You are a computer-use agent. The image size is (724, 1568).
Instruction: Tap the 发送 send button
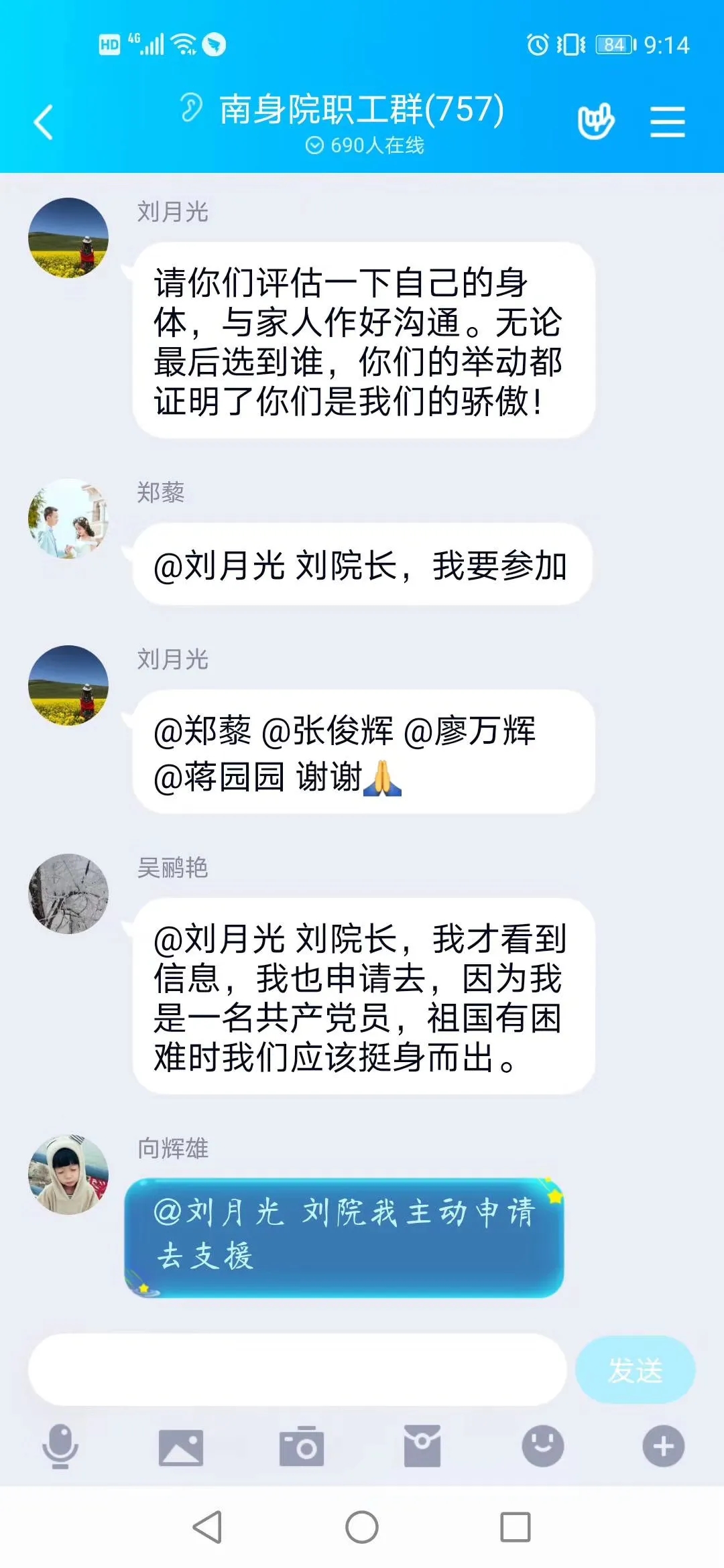[634, 1369]
